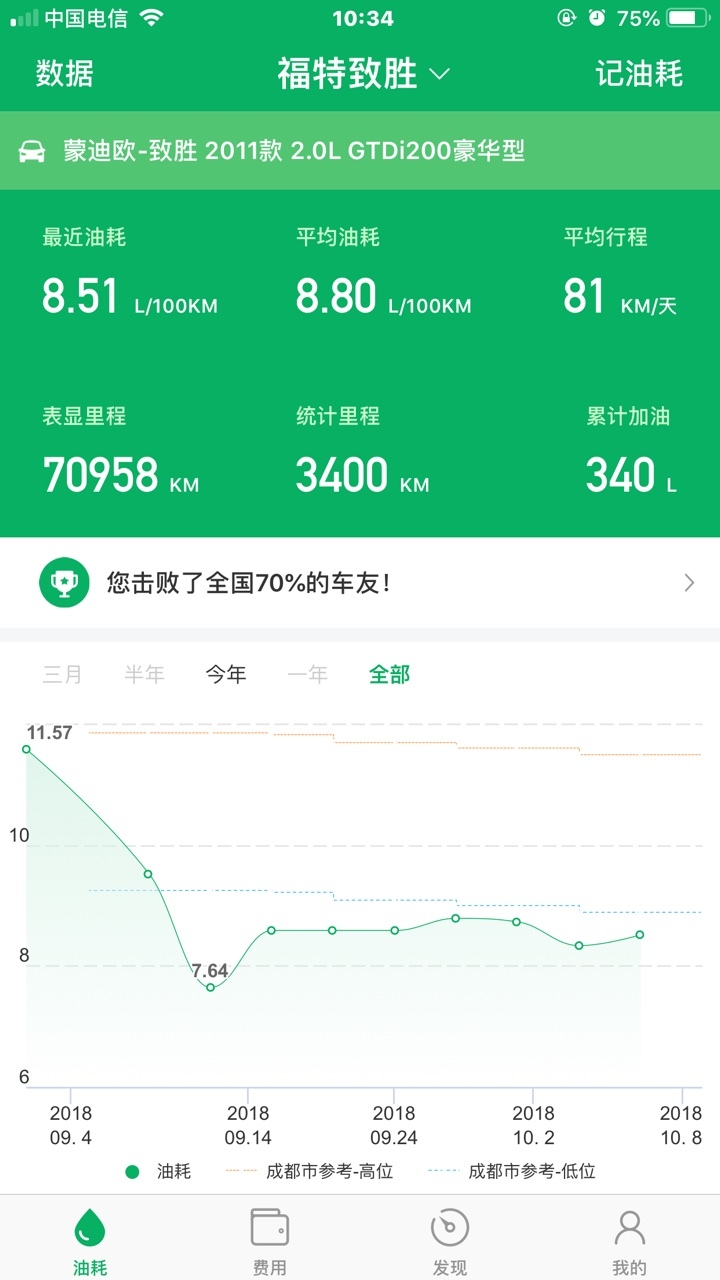The height and width of the screenshot is (1280, 720).
Task: Open the 数据 page
Action: (65, 74)
